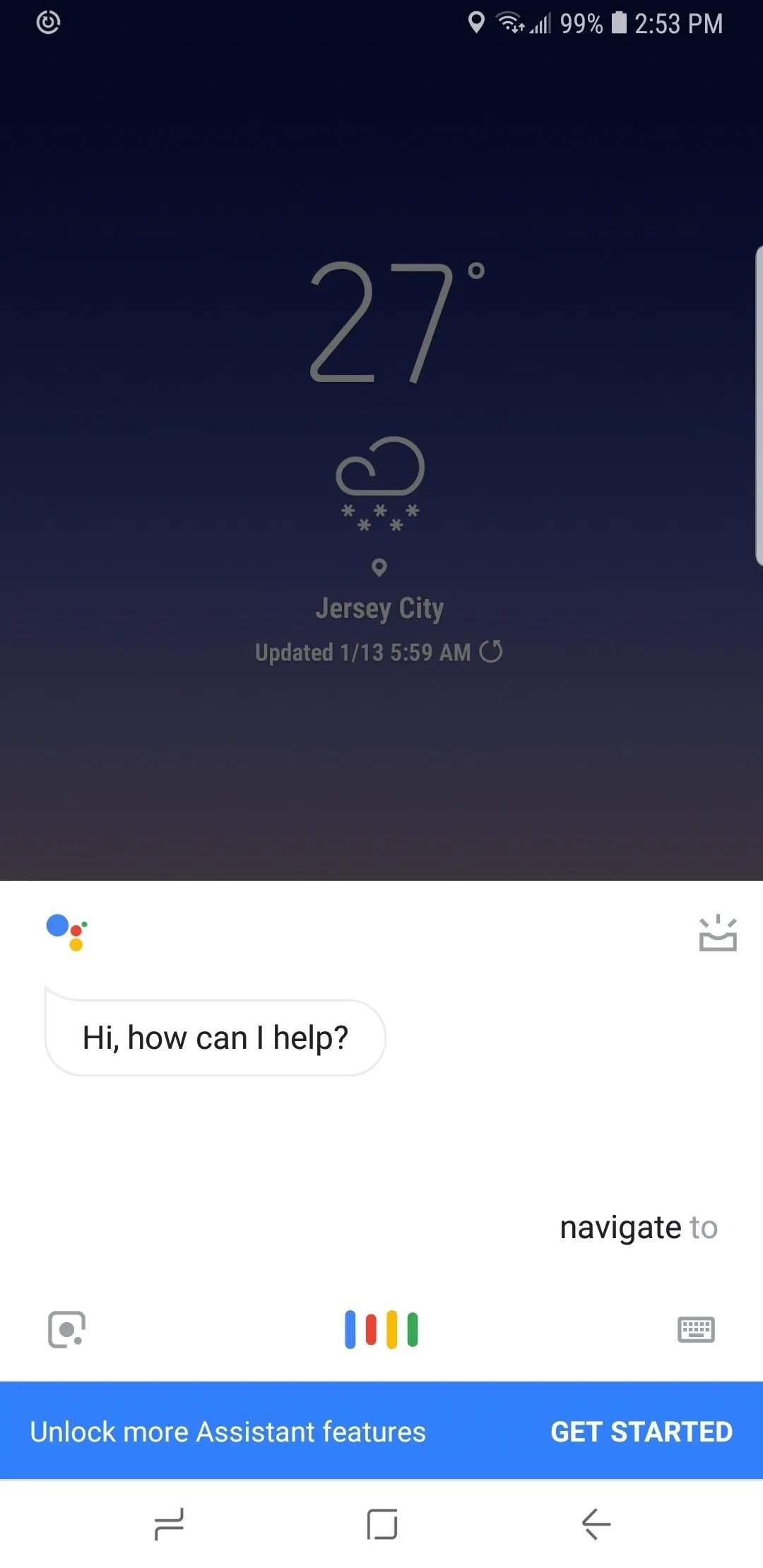Refresh the Jersey City weather update
The image size is (763, 1568).
(x=491, y=651)
